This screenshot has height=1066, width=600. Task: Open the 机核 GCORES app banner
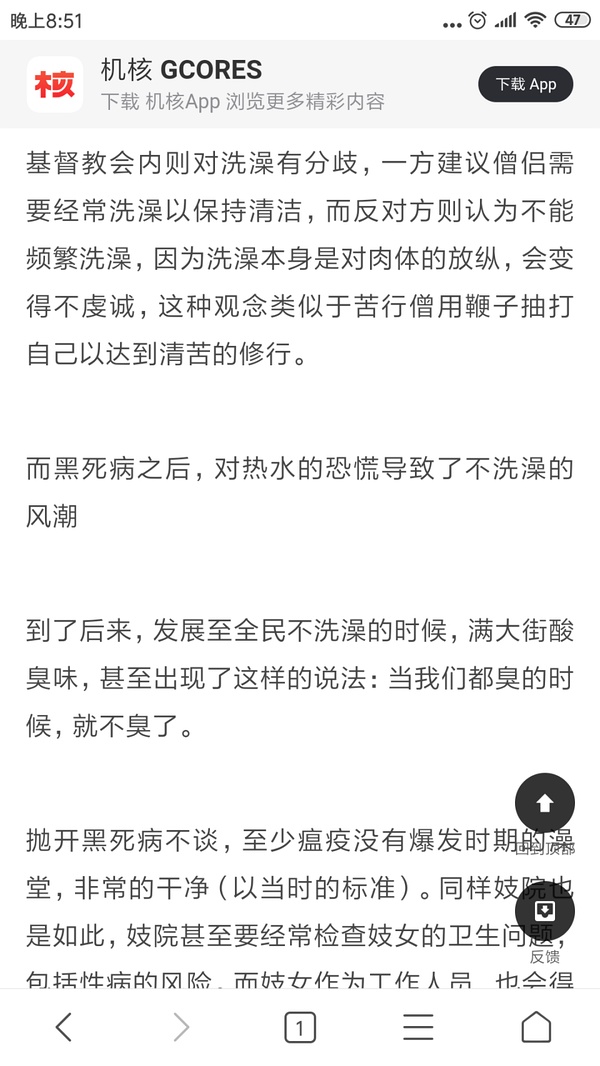(240, 84)
